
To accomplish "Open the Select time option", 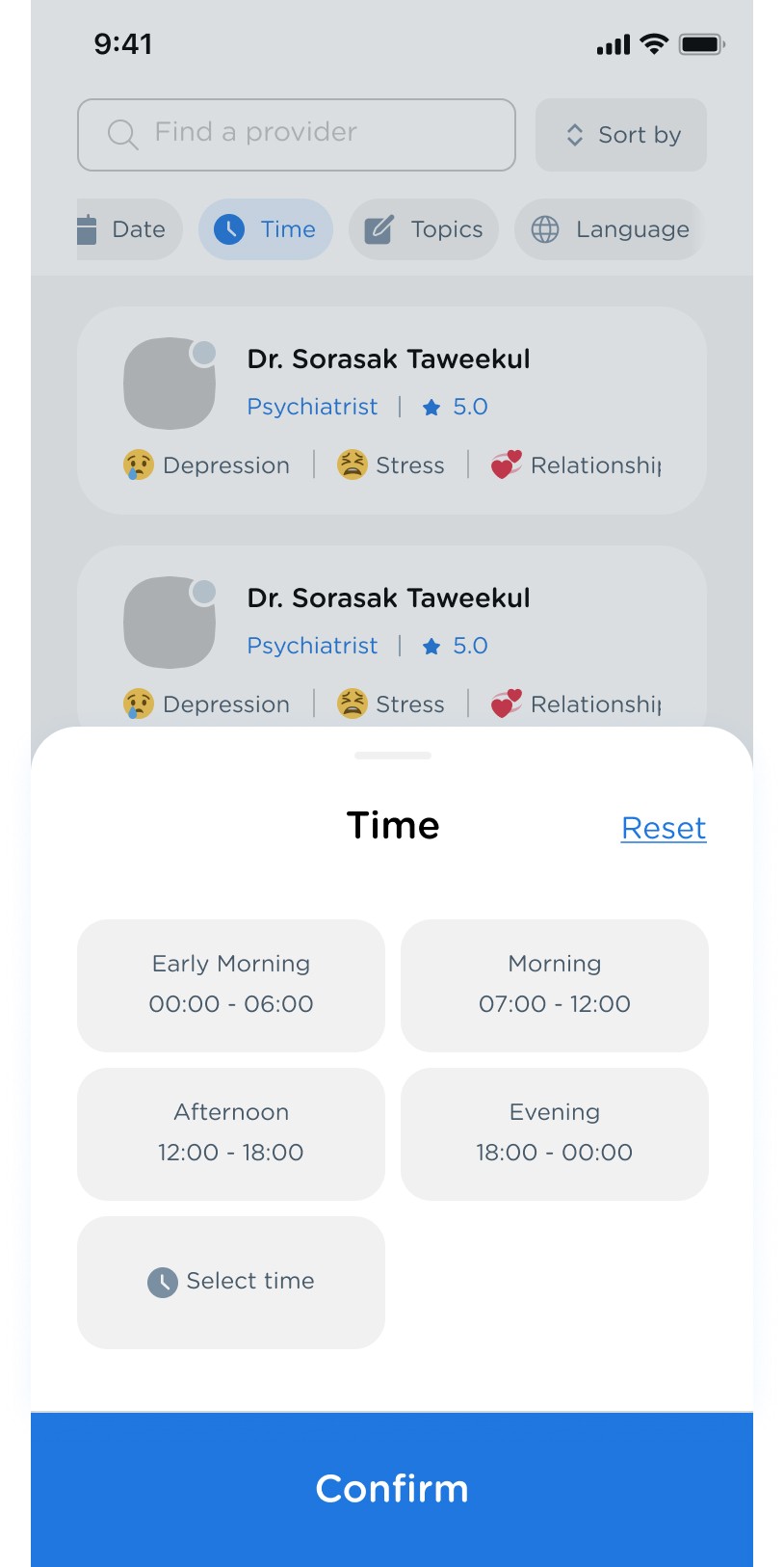I will tap(231, 1282).
